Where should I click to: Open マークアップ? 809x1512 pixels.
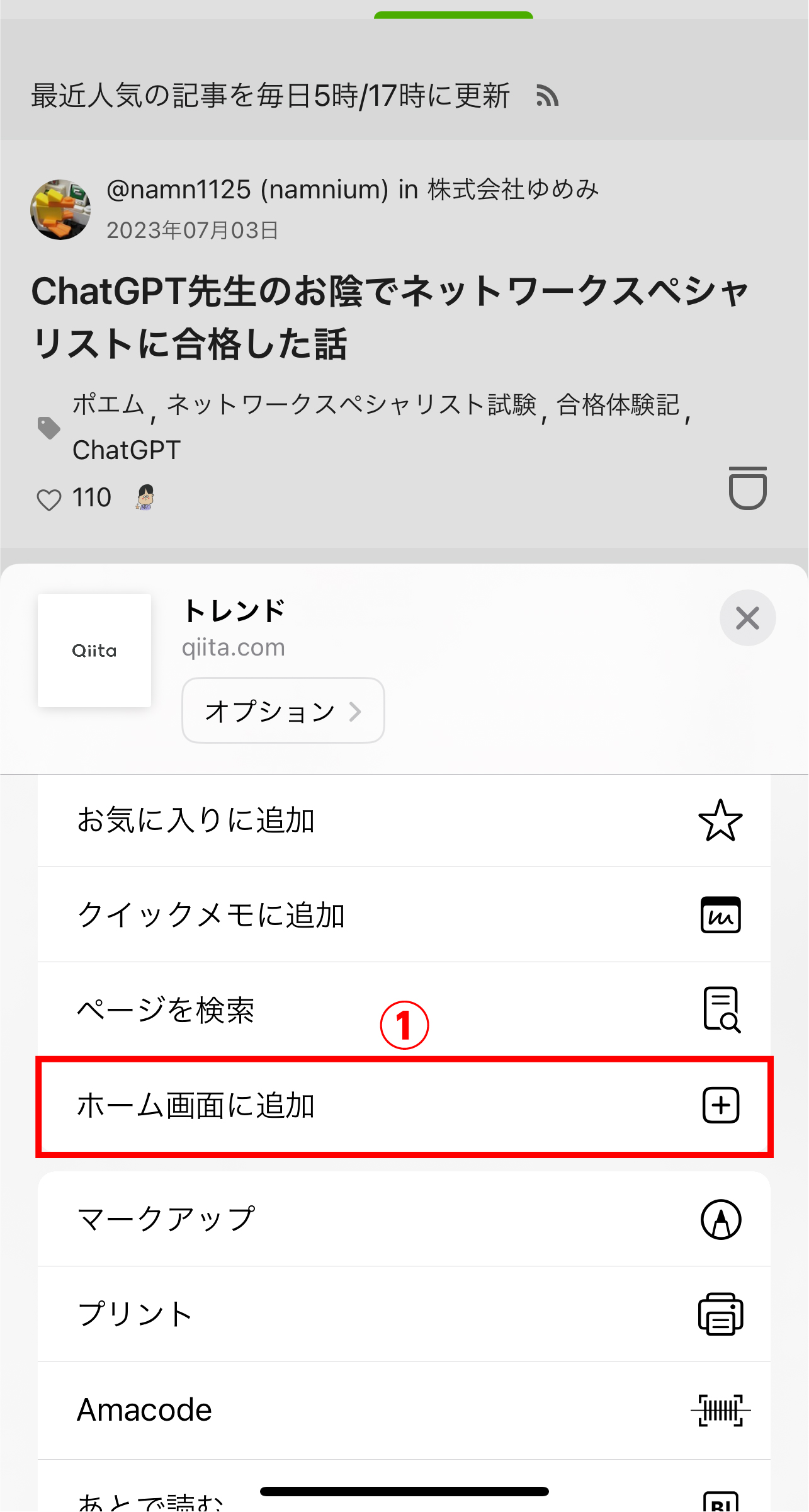point(404,1219)
